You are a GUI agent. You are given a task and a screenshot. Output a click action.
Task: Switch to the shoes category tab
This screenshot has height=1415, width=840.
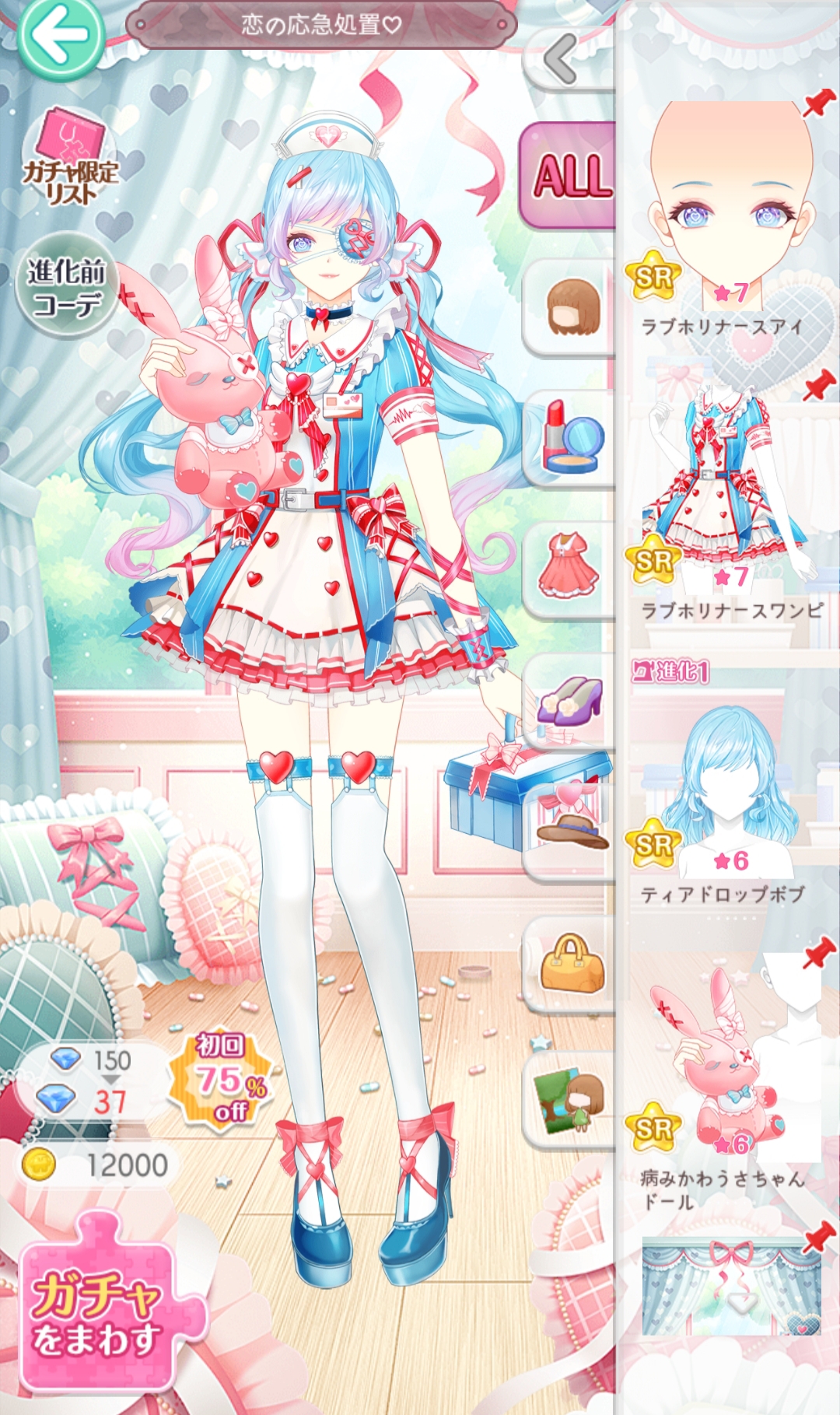[x=569, y=702]
